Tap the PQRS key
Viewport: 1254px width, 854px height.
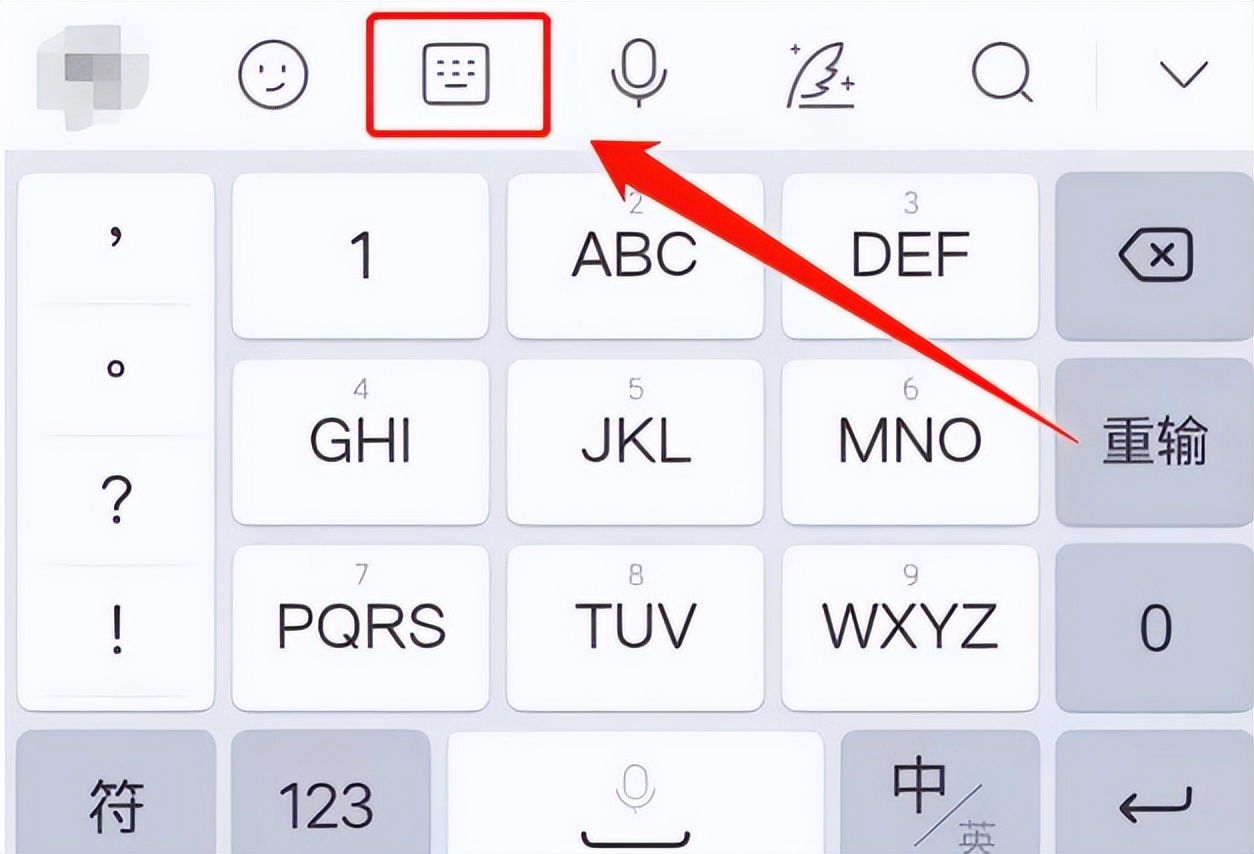pyautogui.click(x=360, y=627)
